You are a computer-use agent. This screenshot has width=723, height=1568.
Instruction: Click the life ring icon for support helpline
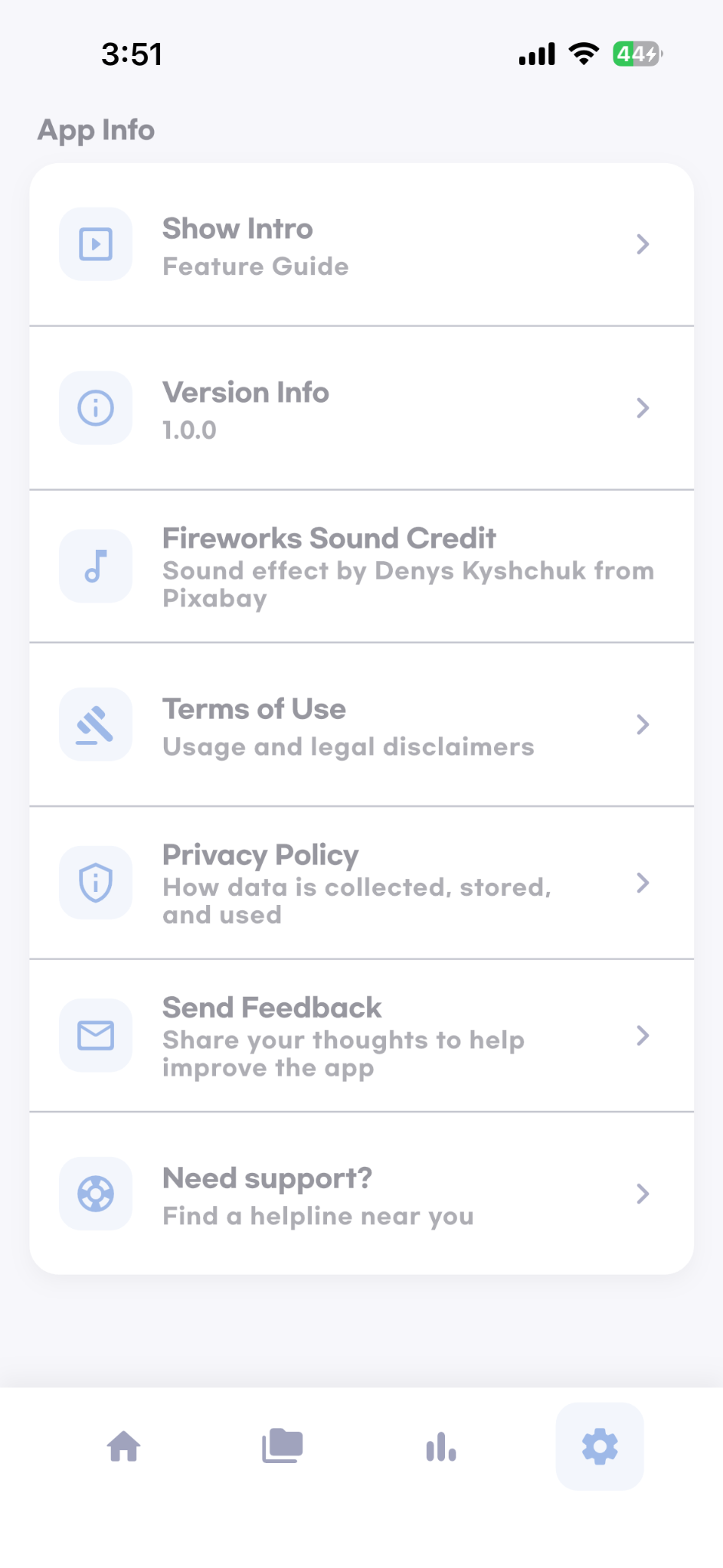click(95, 1194)
